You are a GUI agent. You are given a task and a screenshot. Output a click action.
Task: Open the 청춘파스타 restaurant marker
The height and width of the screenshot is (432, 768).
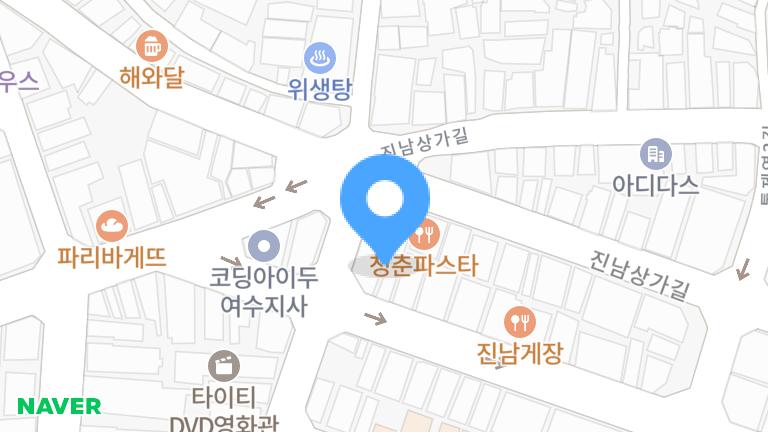(x=424, y=236)
